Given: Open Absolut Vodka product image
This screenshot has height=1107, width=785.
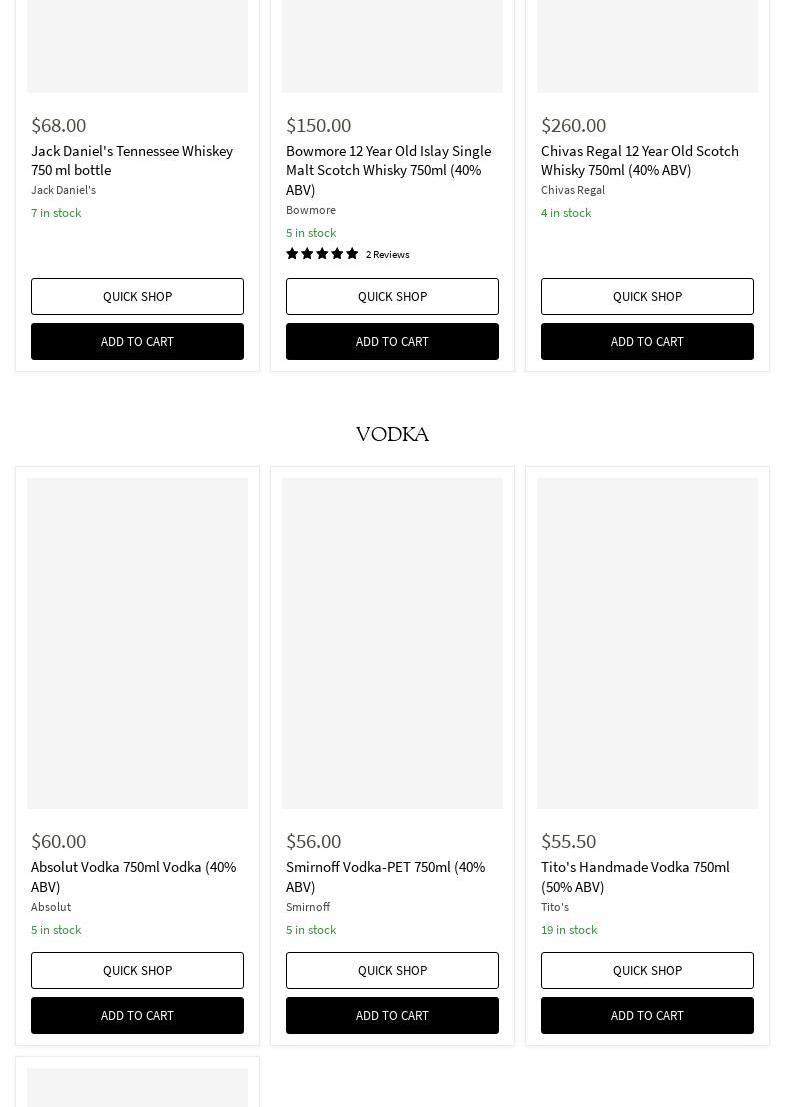Looking at the screenshot, I should point(137,643).
